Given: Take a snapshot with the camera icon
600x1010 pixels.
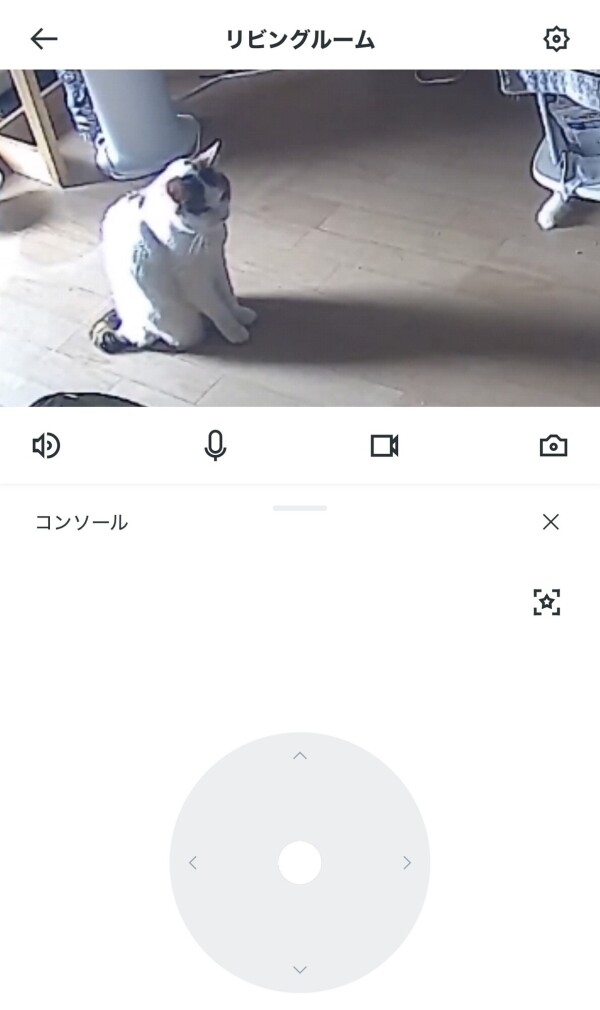Looking at the screenshot, I should (553, 446).
